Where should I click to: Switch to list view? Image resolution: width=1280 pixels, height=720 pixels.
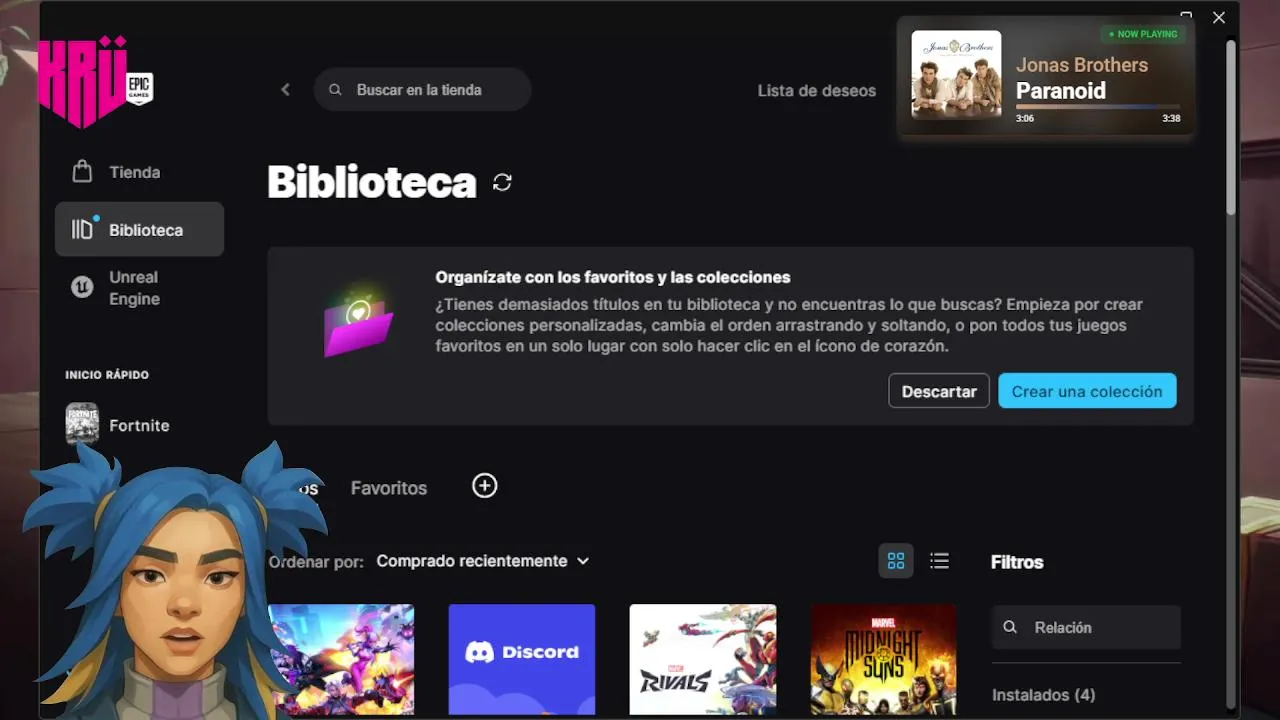click(x=939, y=561)
